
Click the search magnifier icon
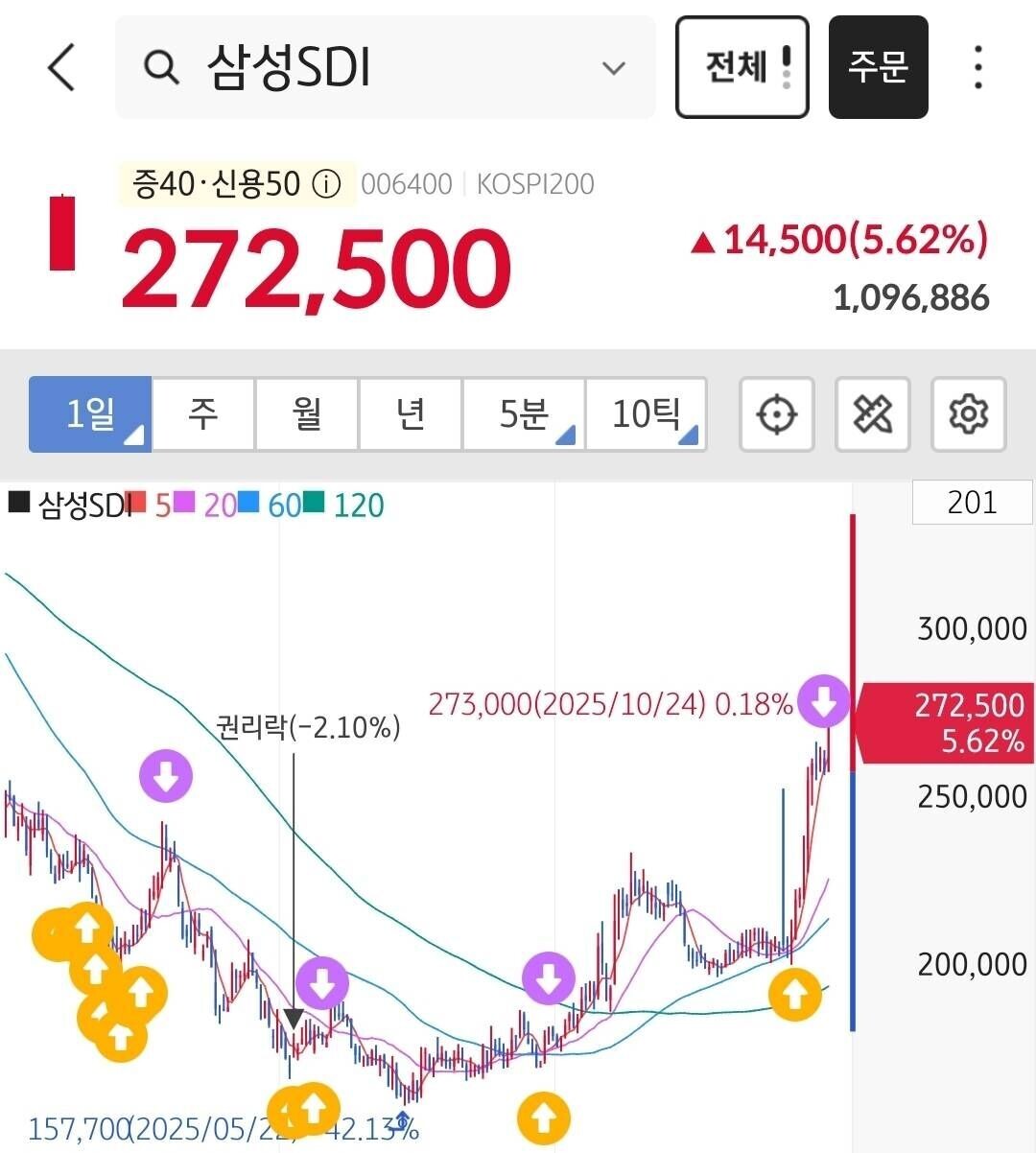click(x=162, y=67)
